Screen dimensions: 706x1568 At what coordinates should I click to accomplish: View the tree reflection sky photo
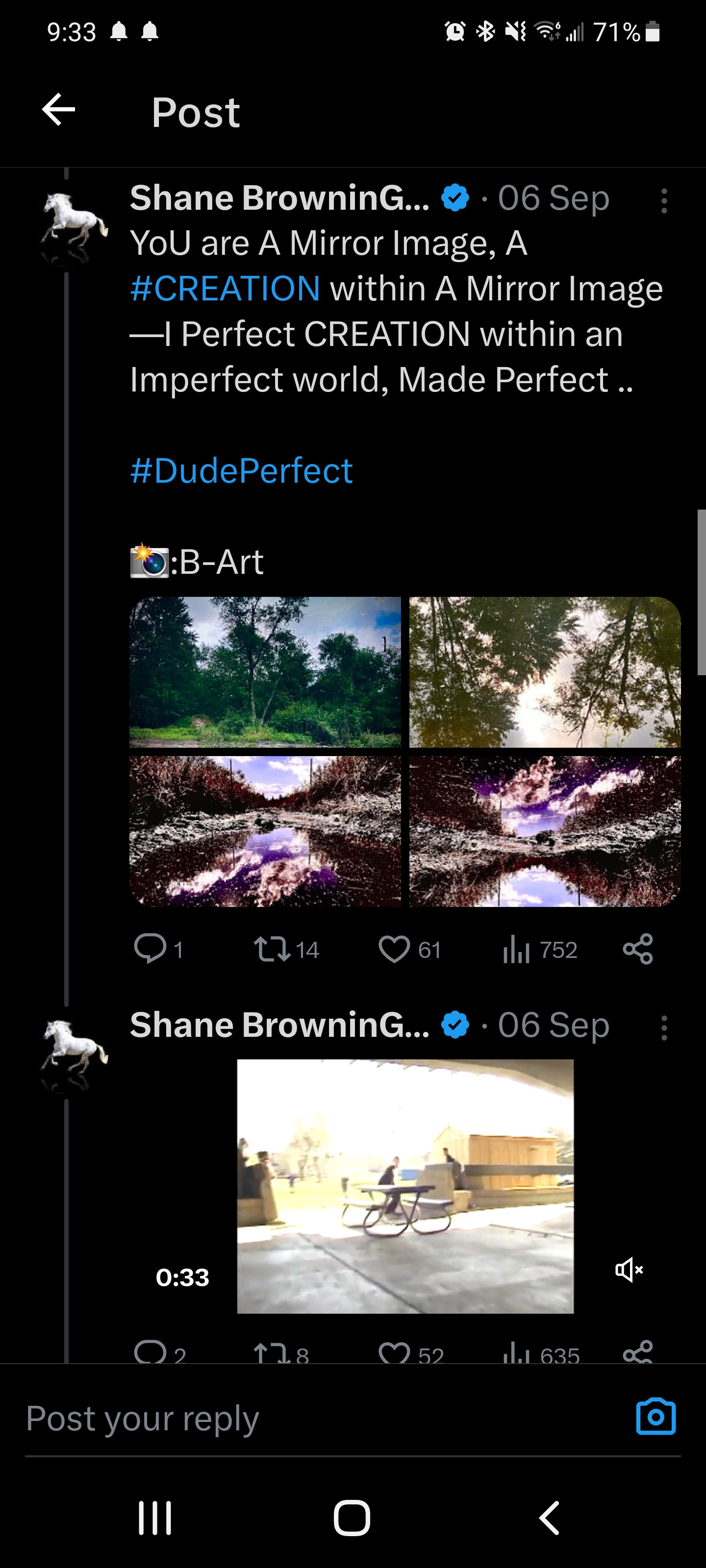point(545,672)
